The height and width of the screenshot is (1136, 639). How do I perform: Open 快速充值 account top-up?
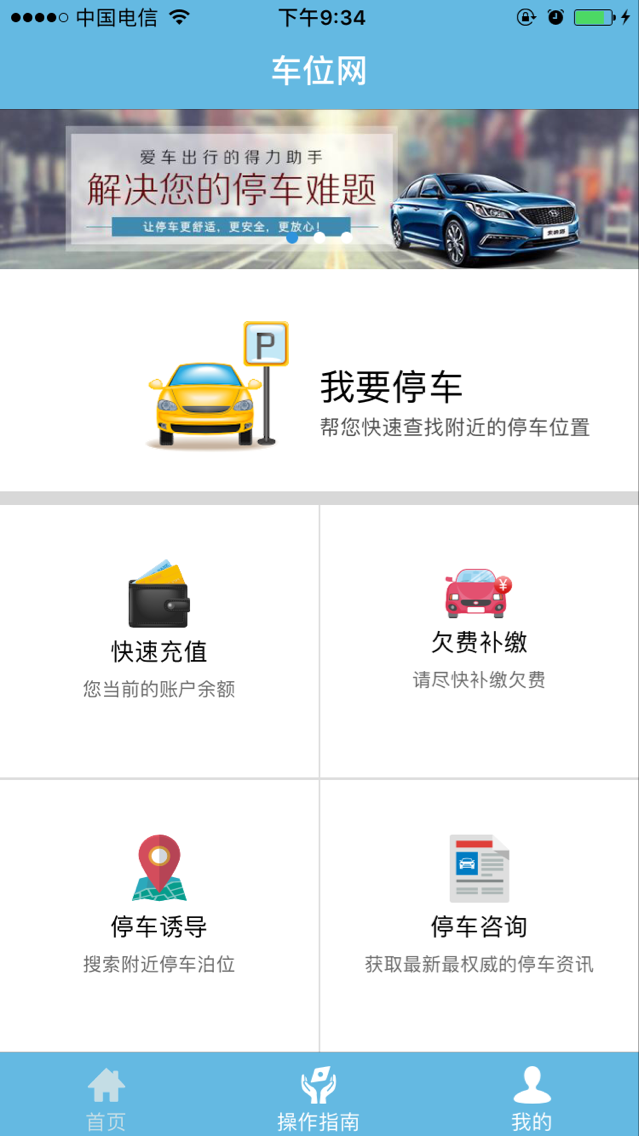159,640
